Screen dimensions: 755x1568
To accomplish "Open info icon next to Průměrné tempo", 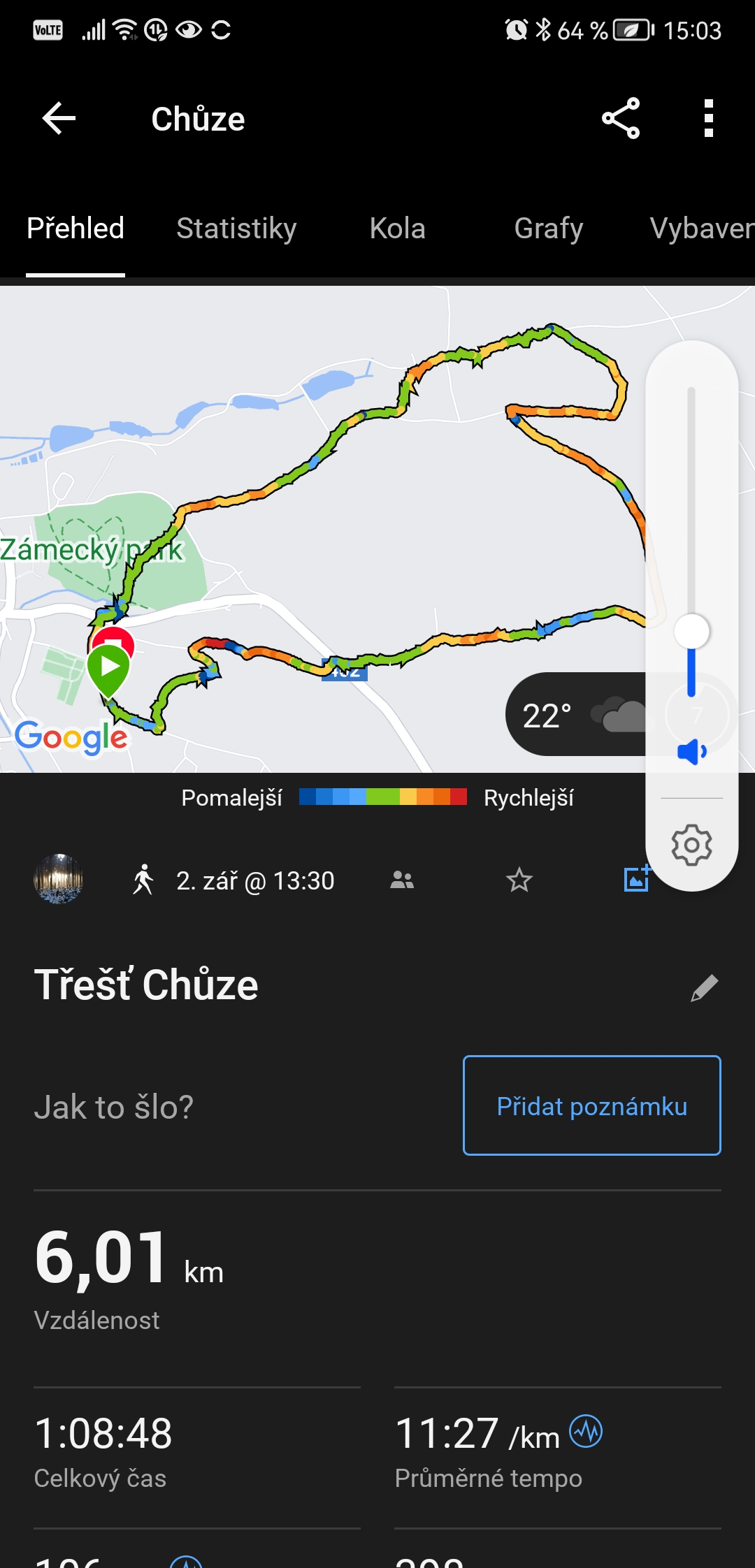I will coord(586,1432).
